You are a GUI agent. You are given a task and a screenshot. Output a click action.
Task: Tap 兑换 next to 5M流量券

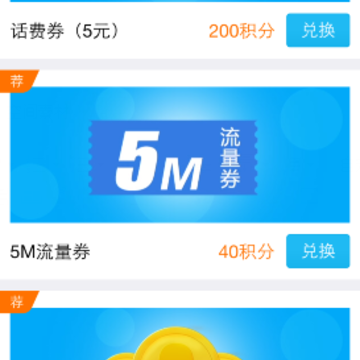318,251
